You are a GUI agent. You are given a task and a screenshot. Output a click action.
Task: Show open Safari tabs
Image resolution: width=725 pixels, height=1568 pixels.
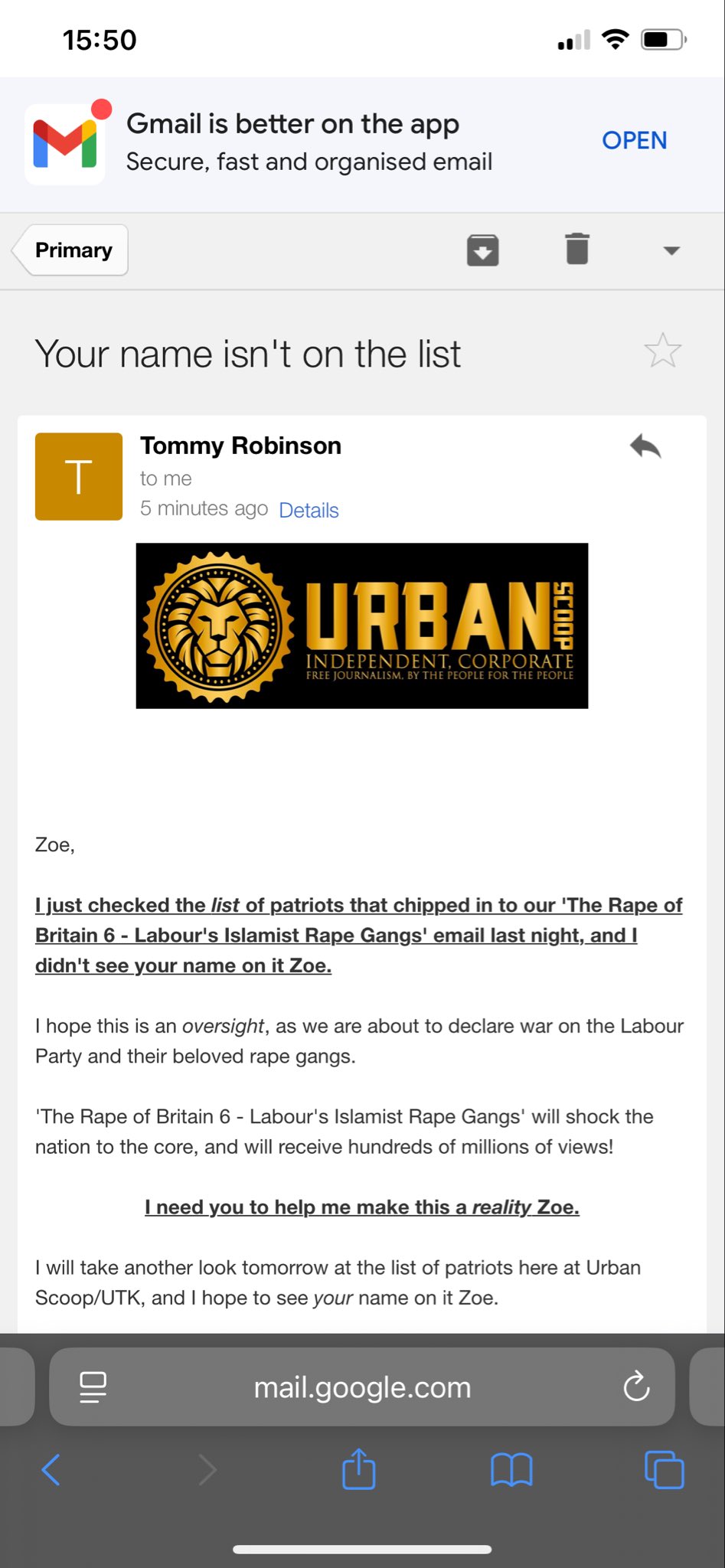tap(665, 1469)
